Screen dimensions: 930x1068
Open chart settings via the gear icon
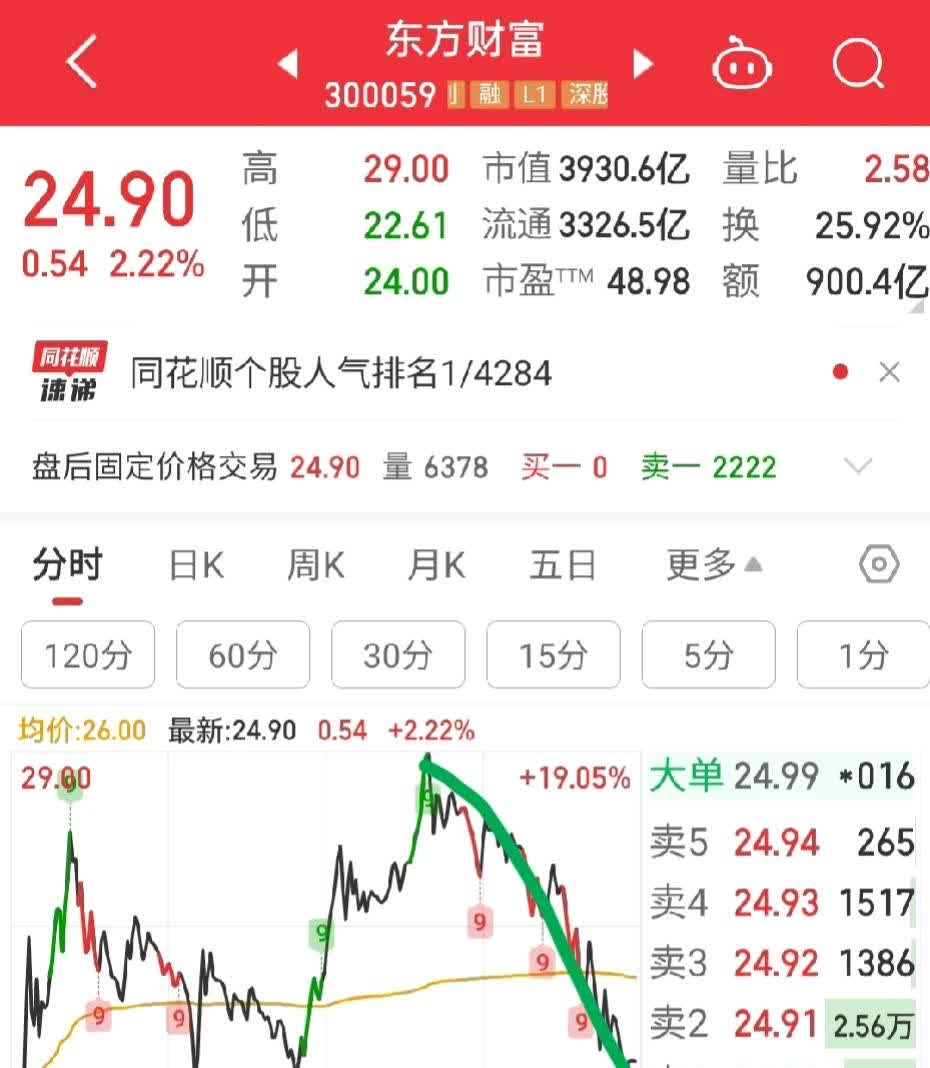(878, 565)
